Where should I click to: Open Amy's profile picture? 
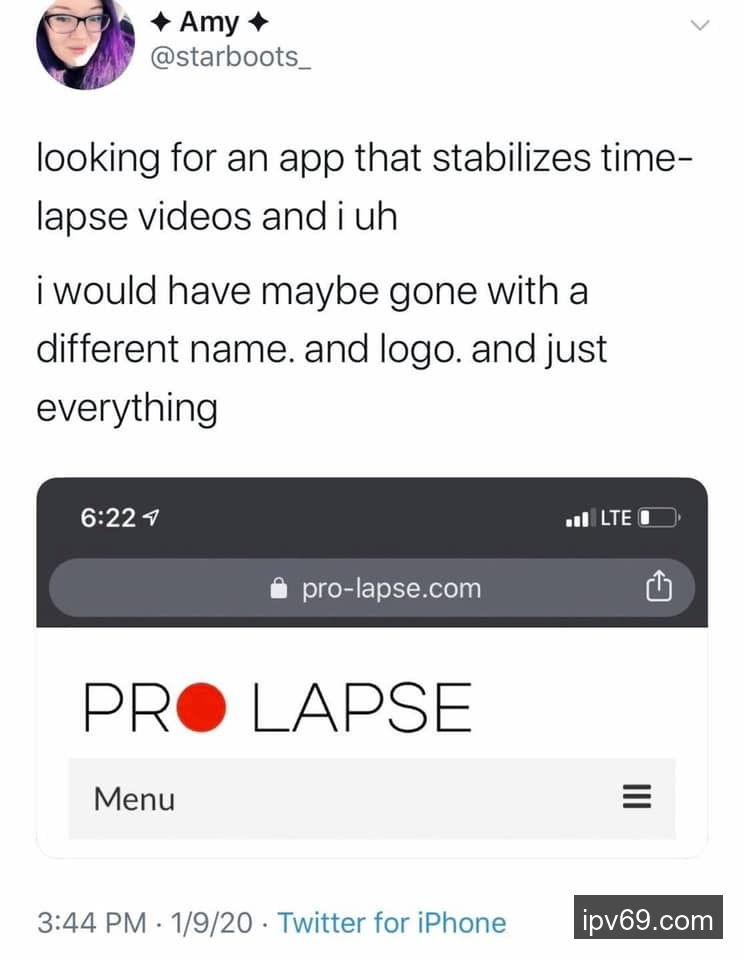point(84,42)
